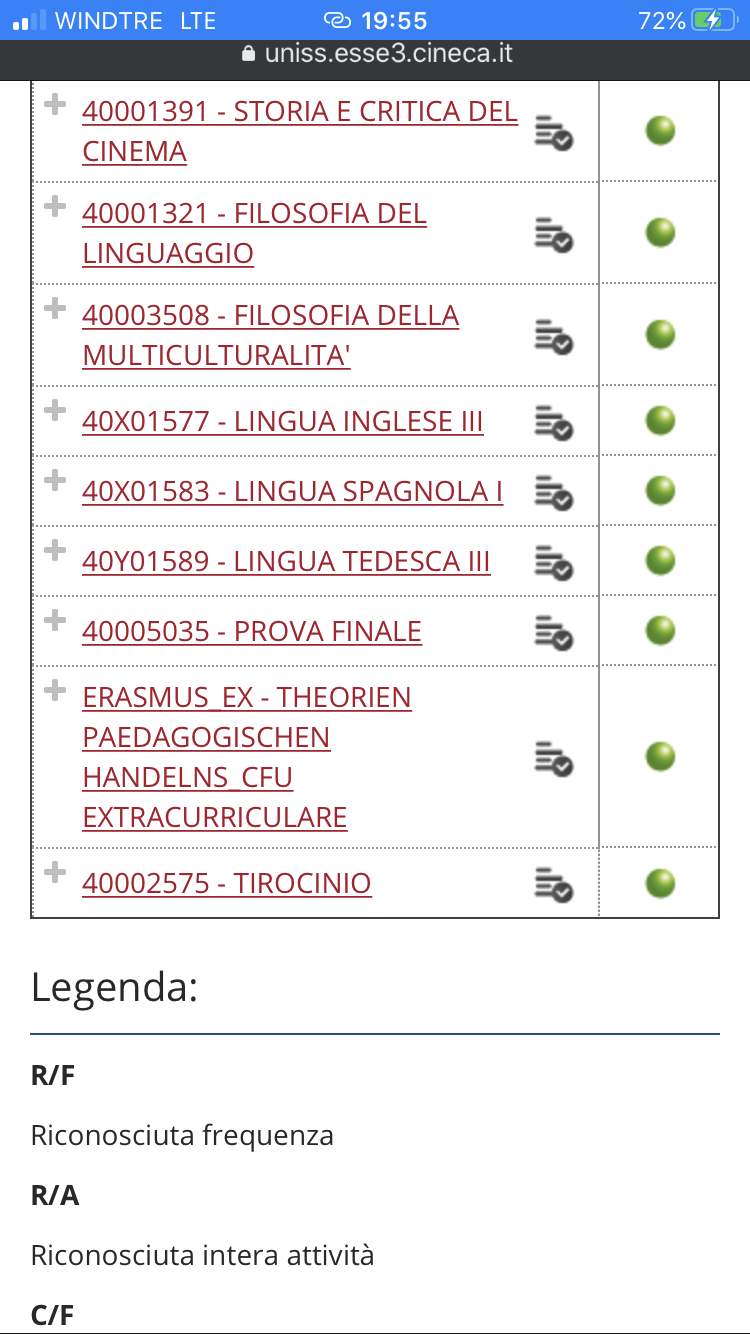Open the LINGUA TEDESCA III link
Viewport: 750px width, 1334px height.
click(x=286, y=562)
